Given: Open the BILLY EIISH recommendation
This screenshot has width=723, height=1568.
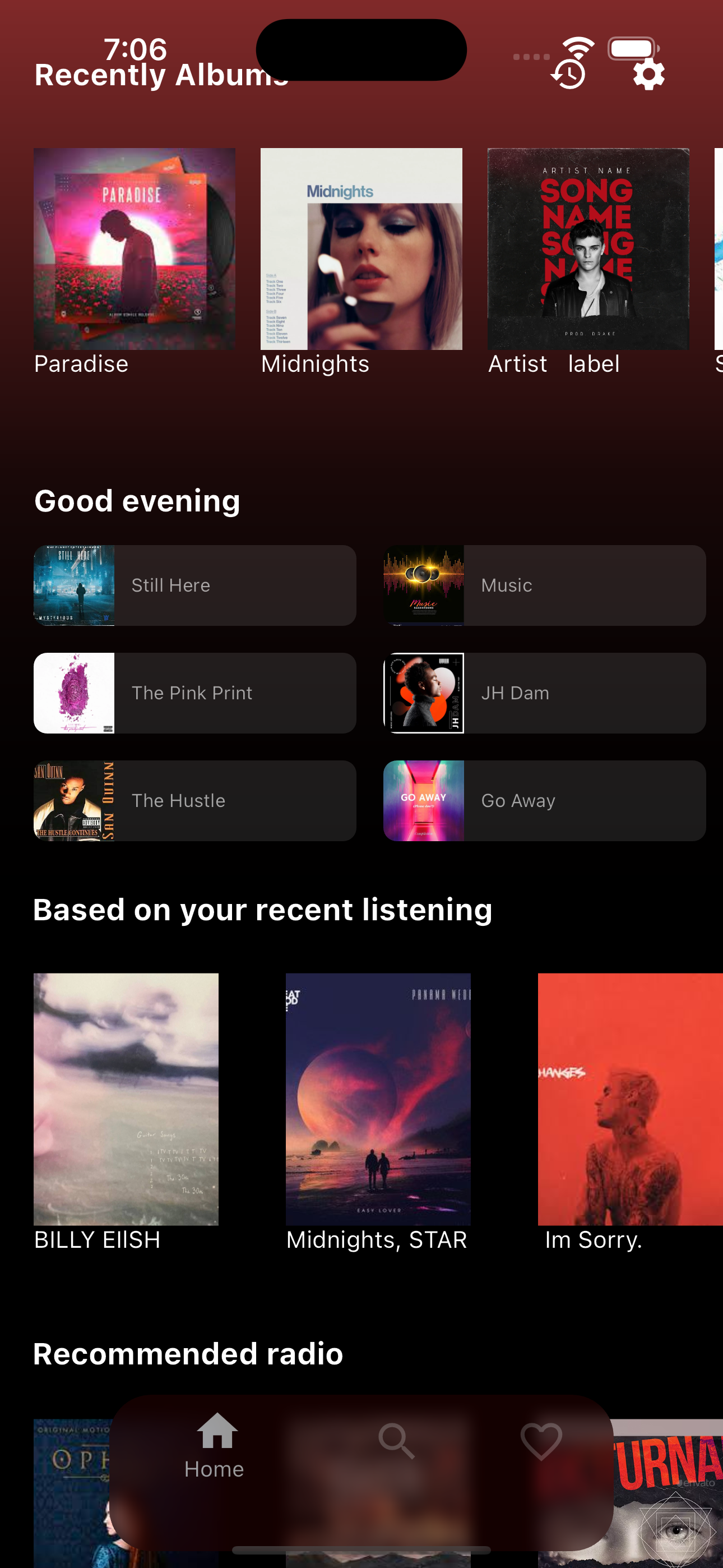Looking at the screenshot, I should (126, 1099).
